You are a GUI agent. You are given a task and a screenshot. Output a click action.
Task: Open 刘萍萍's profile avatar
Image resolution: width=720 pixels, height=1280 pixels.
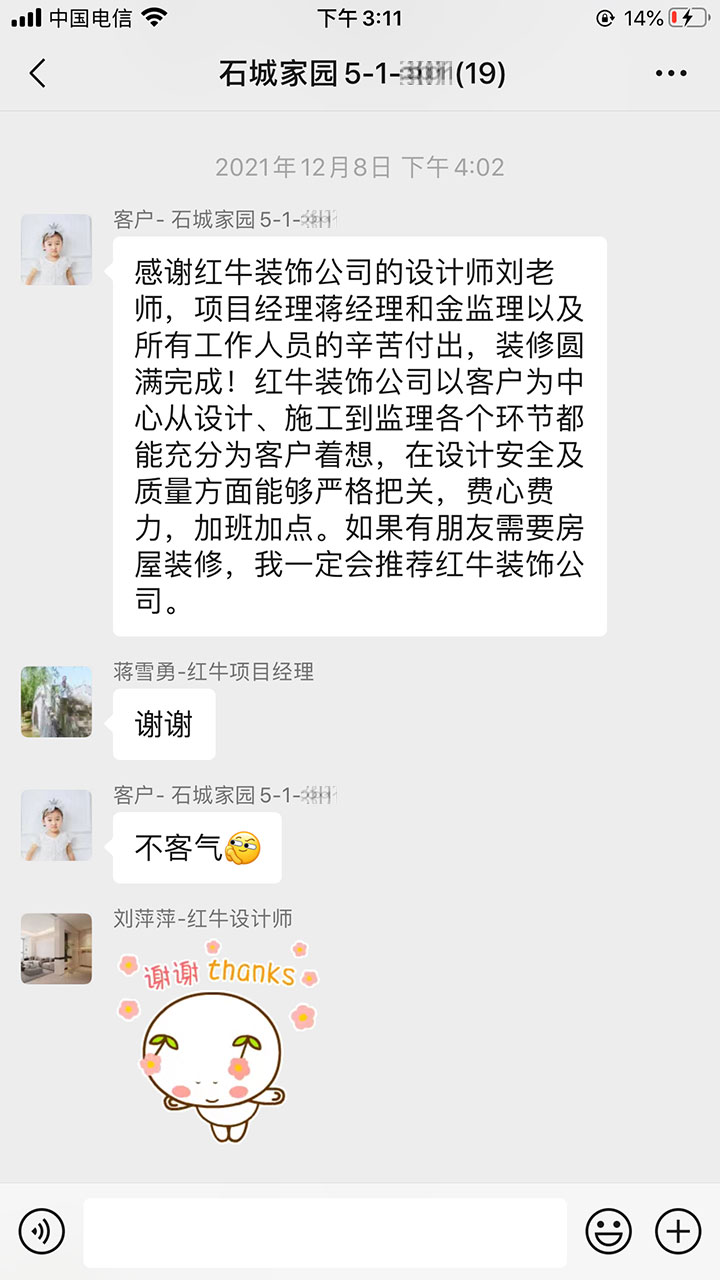point(56,947)
